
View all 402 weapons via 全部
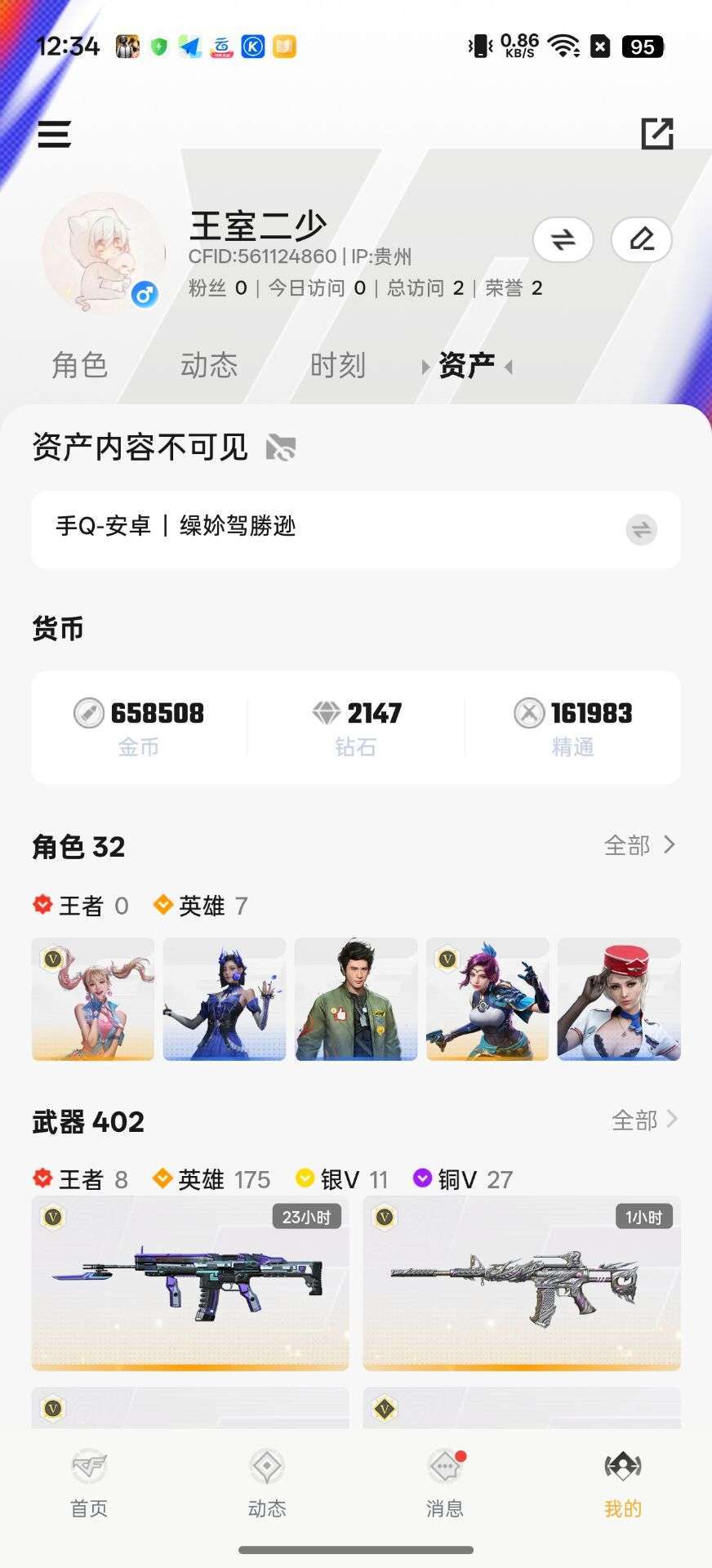tap(644, 1120)
